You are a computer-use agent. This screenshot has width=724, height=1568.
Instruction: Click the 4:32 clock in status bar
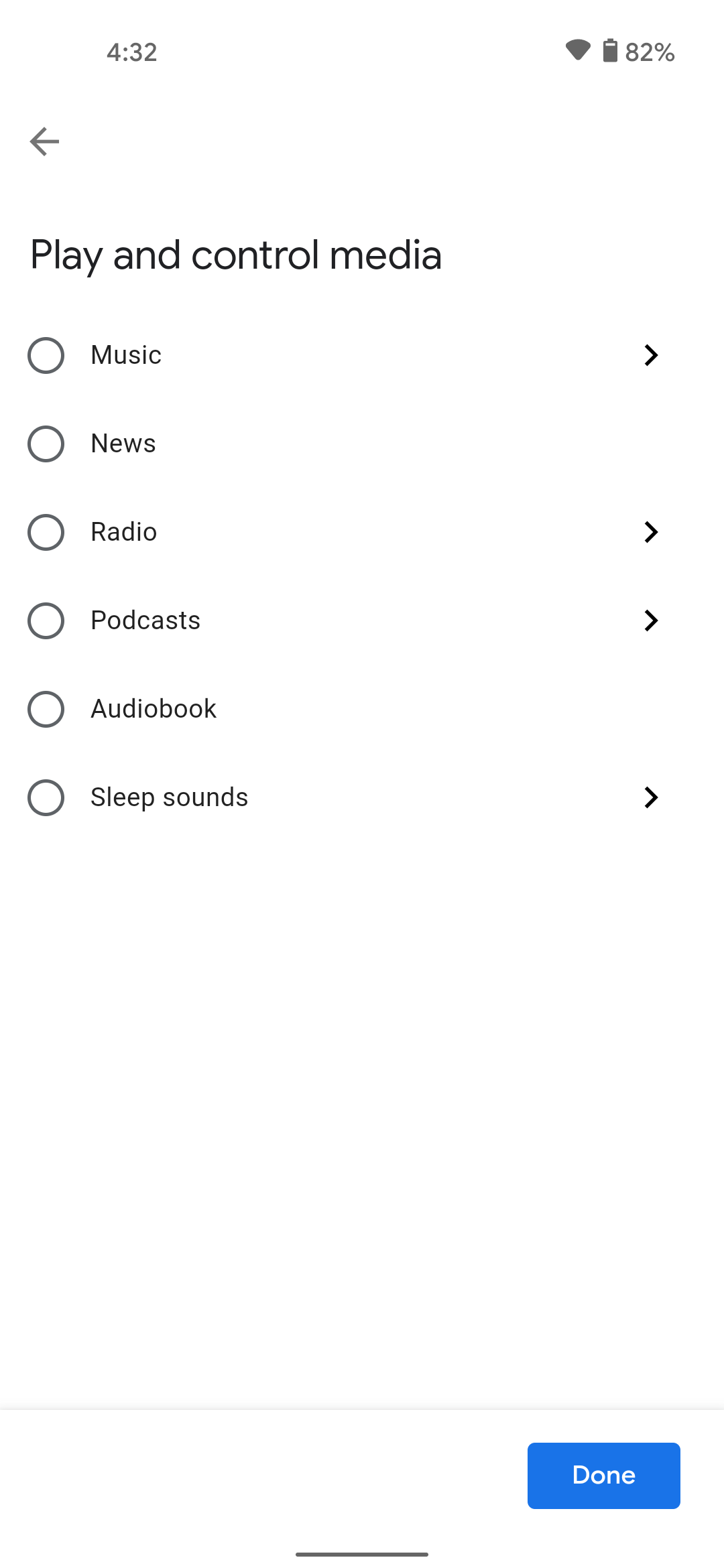click(131, 52)
